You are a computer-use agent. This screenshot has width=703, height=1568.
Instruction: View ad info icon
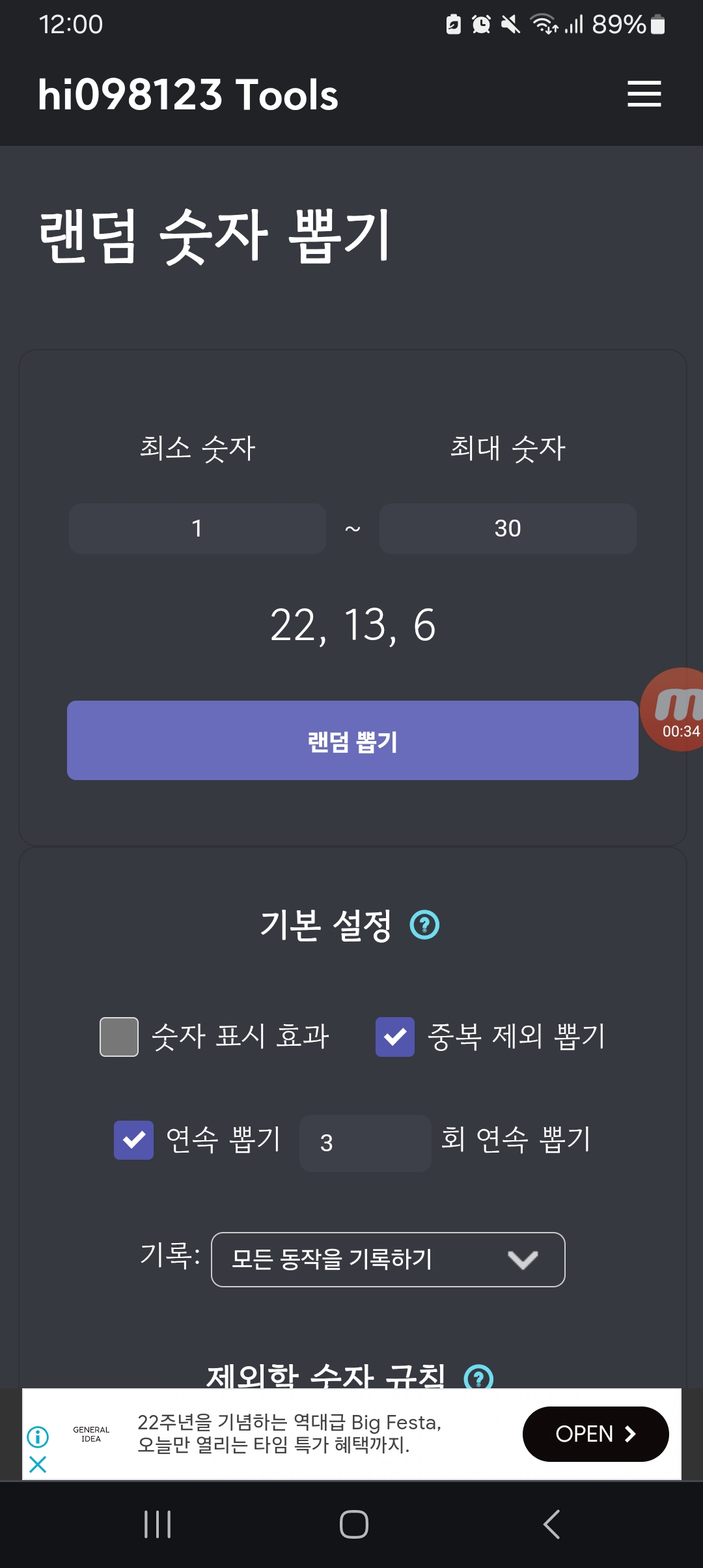[38, 1436]
